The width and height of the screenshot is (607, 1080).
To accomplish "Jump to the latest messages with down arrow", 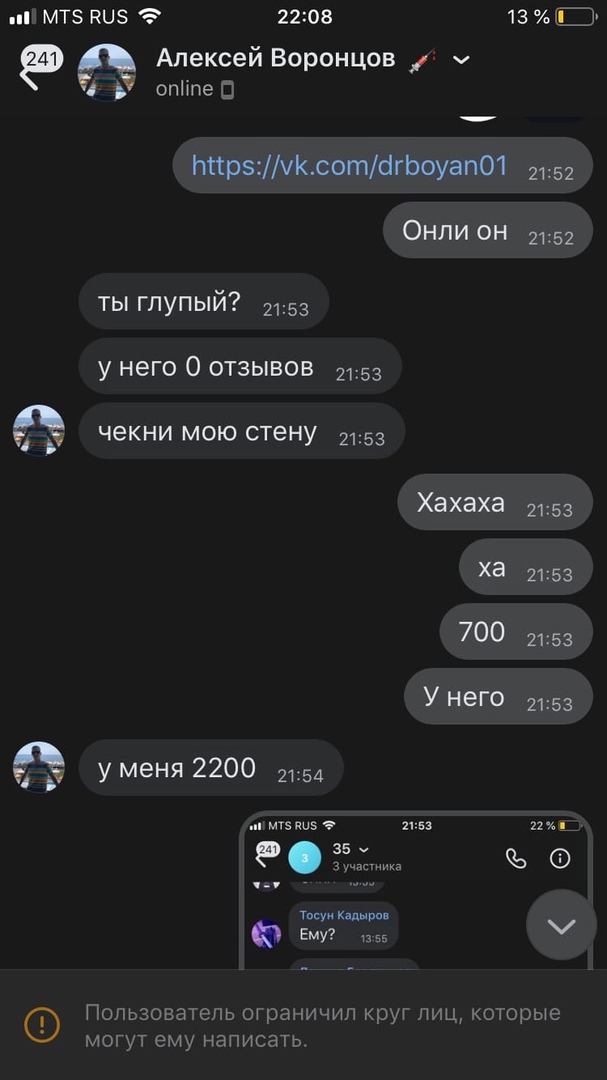I will click(561, 925).
